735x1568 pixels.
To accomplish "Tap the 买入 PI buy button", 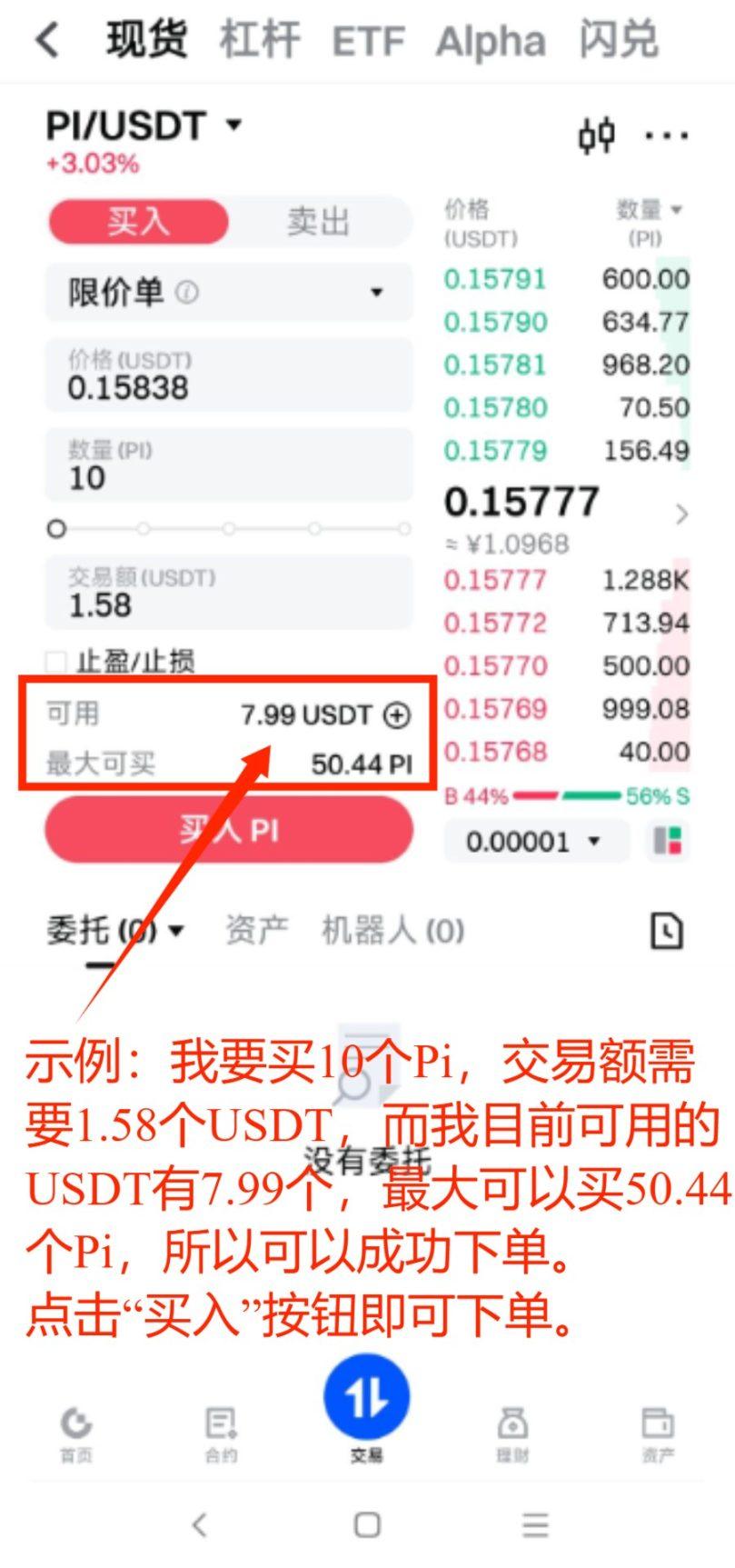I will pos(229,830).
